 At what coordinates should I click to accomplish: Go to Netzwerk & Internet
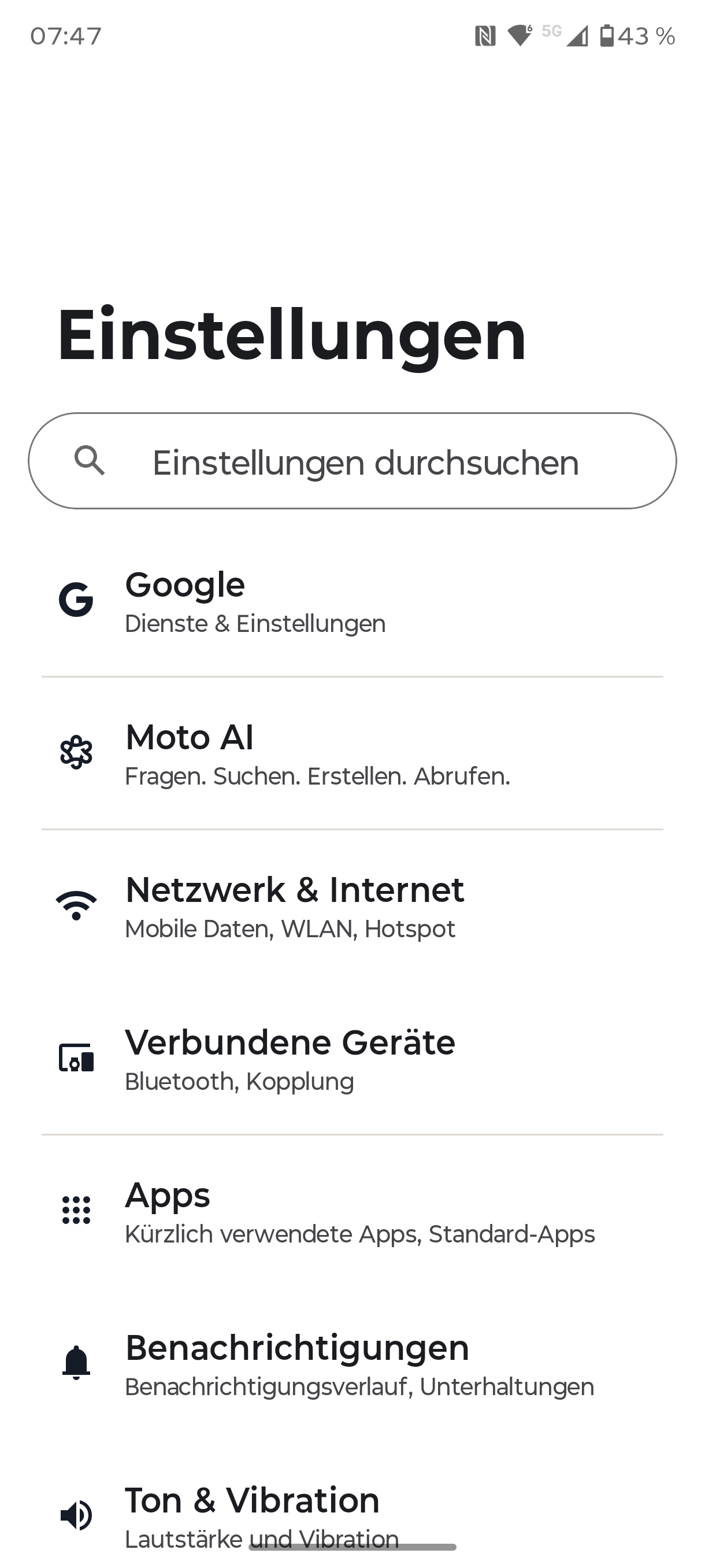352,907
